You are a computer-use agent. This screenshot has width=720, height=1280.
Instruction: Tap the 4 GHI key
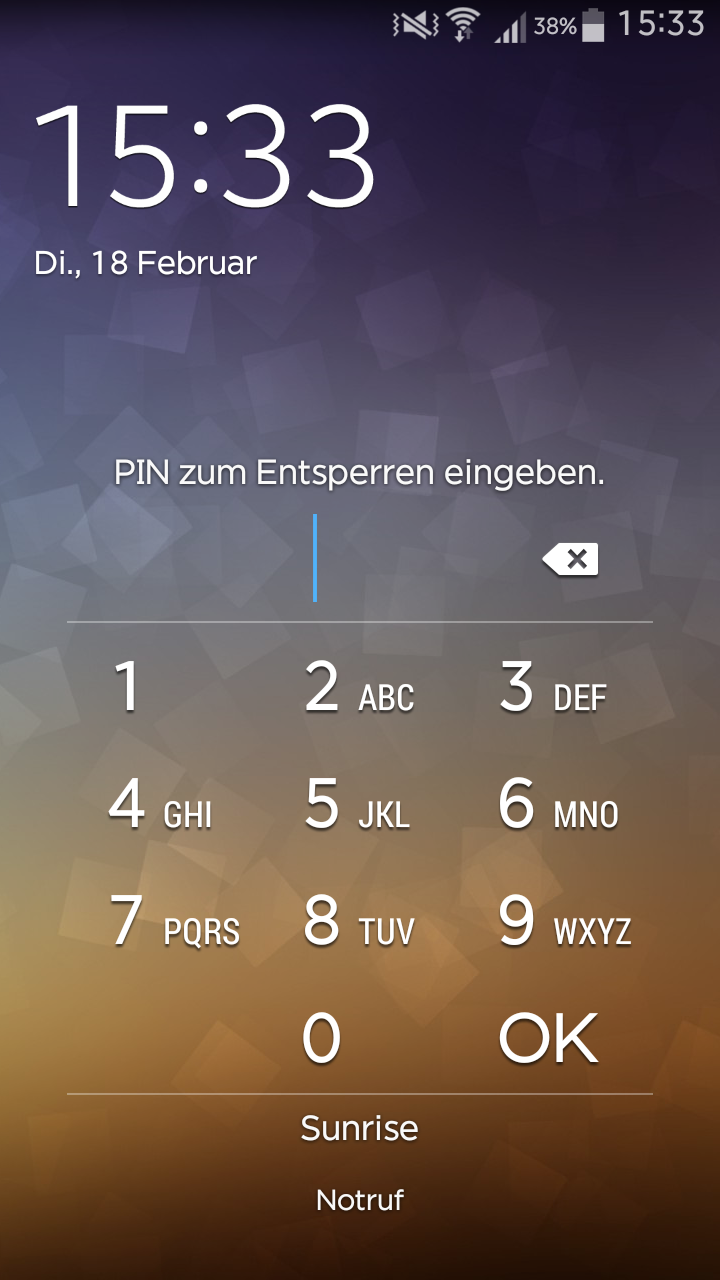click(x=160, y=806)
